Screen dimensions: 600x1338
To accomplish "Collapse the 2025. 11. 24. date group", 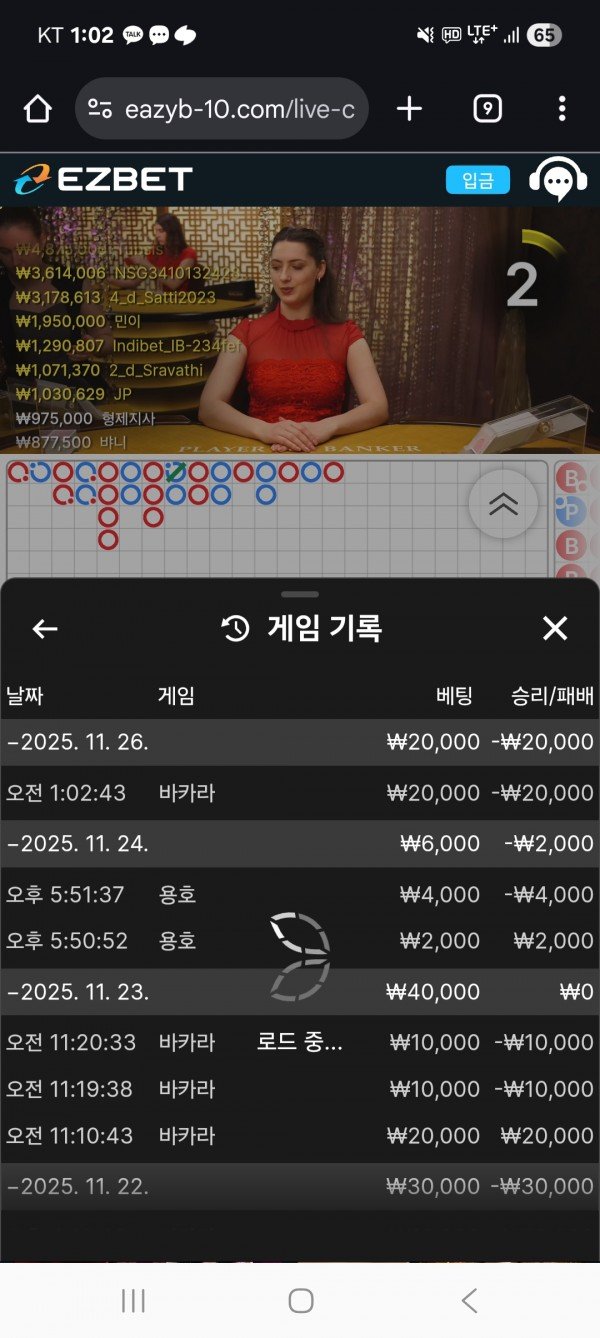I will [78, 843].
